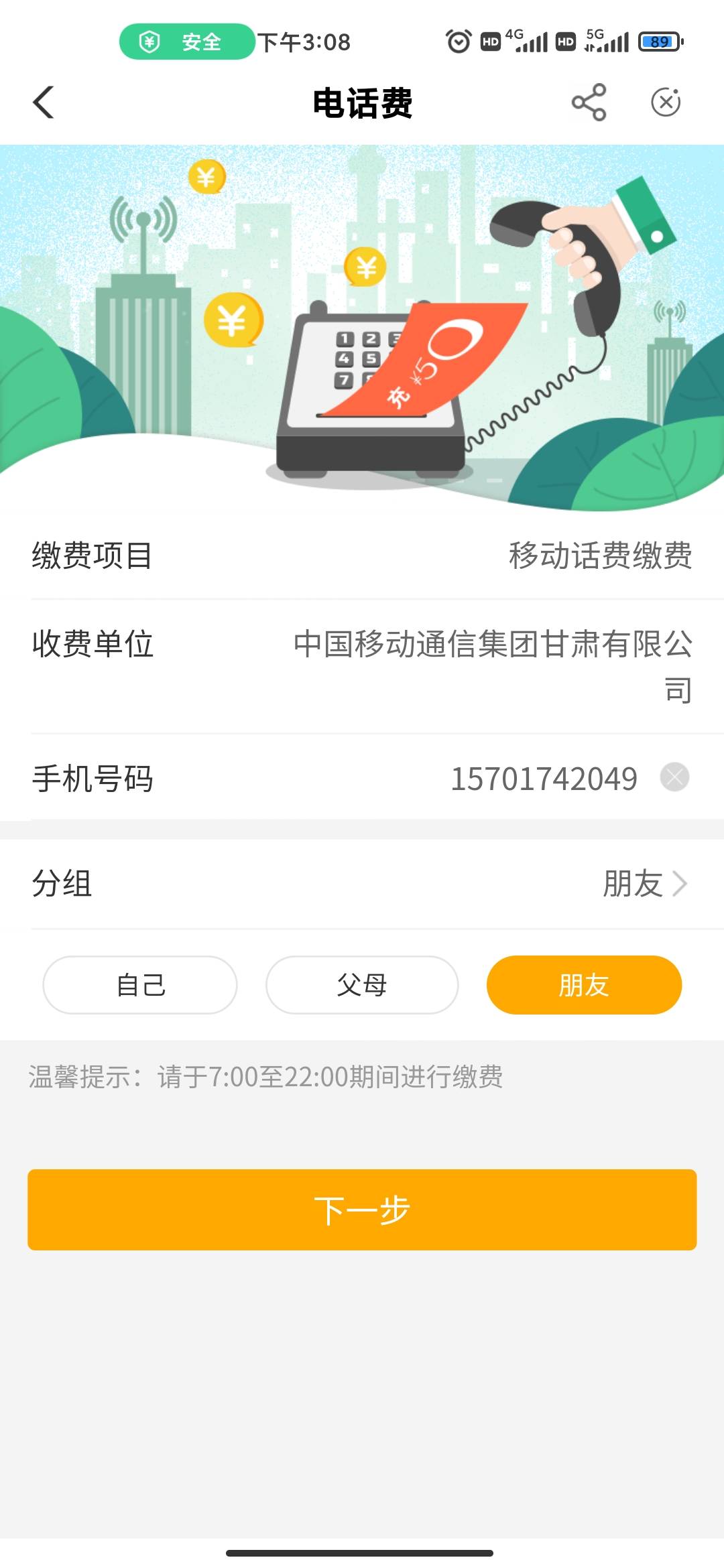This screenshot has height=1568, width=724.
Task: Share this phone bill page
Action: point(589,103)
